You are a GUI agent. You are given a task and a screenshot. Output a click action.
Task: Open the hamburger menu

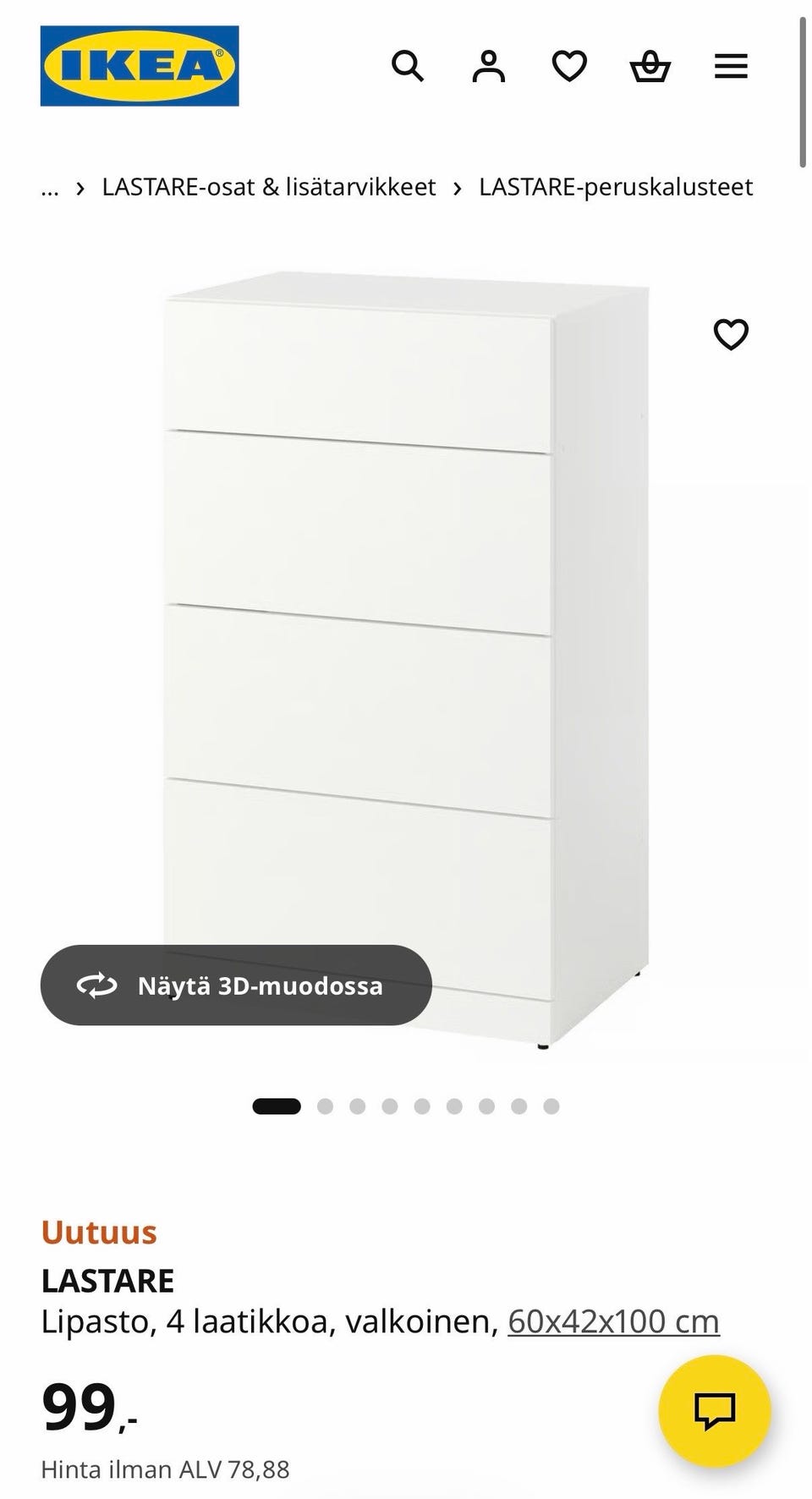tap(731, 66)
